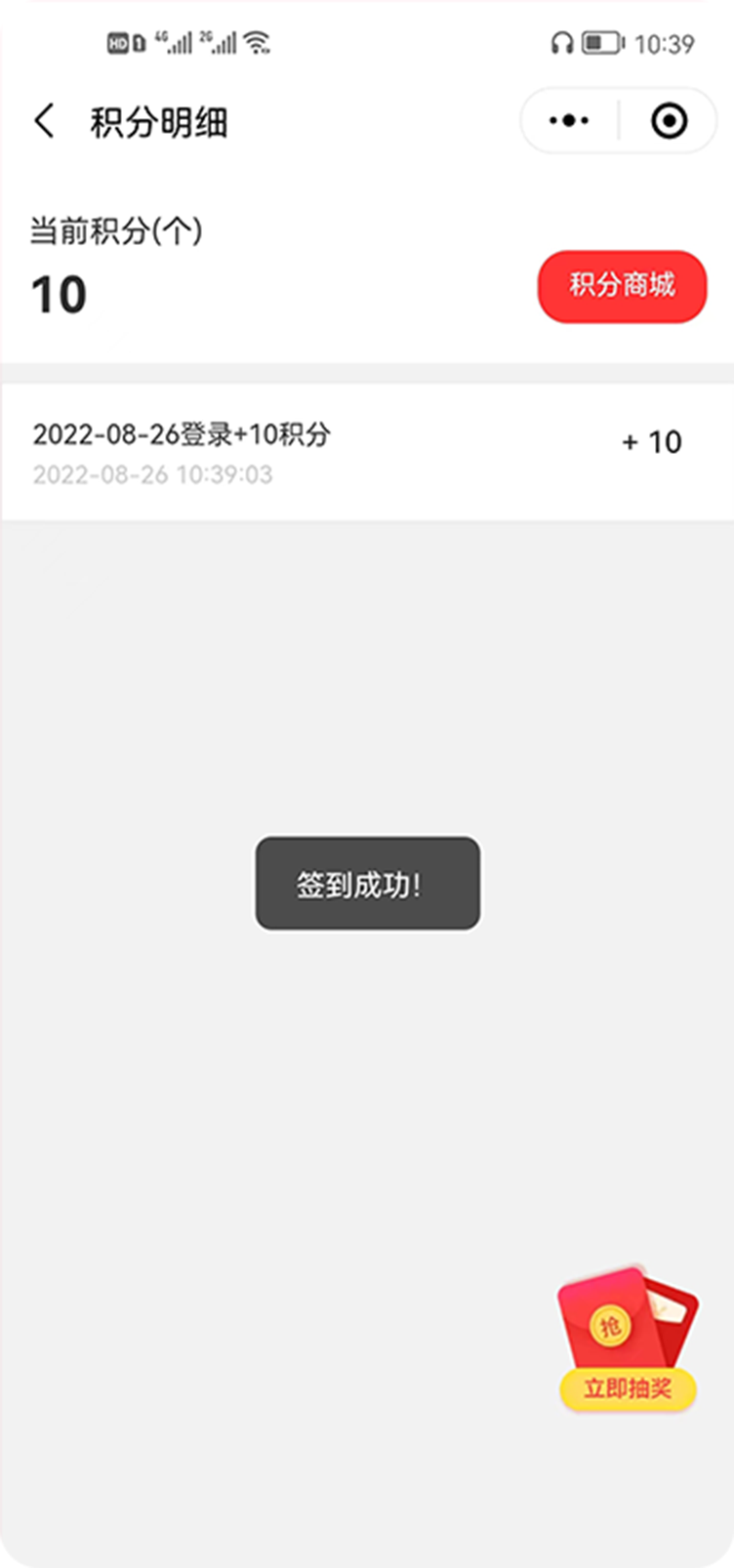Open the 积分商城 points mall
Viewport: 734px width, 1568px height.
point(622,286)
